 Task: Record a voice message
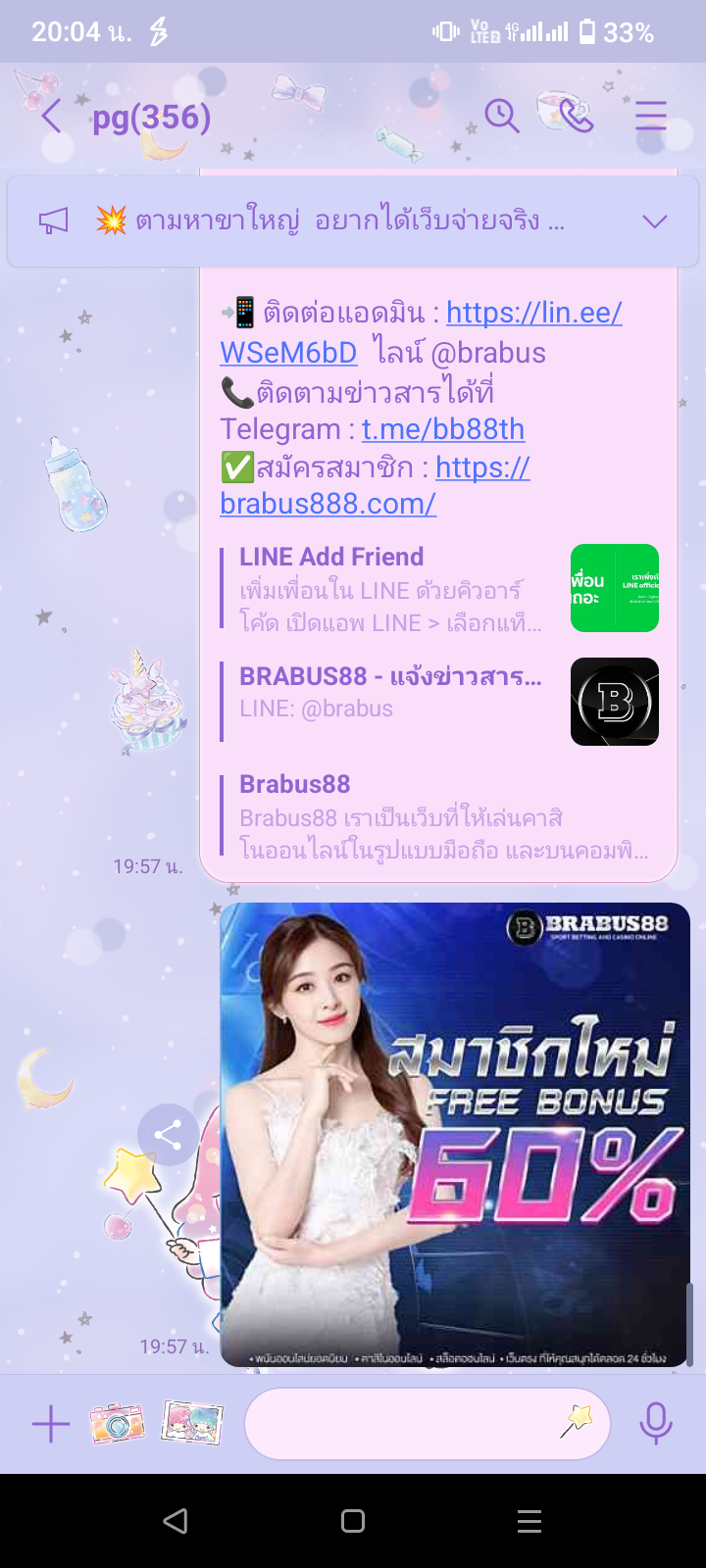click(656, 1424)
